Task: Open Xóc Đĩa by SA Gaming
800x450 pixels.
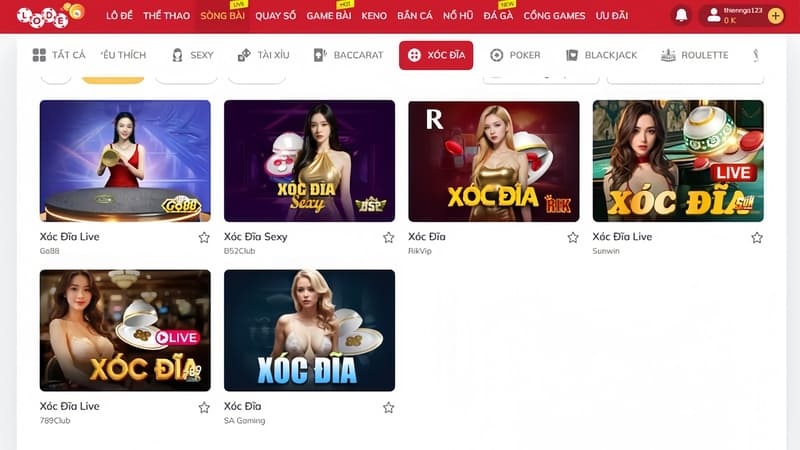Action: pyautogui.click(x=309, y=330)
